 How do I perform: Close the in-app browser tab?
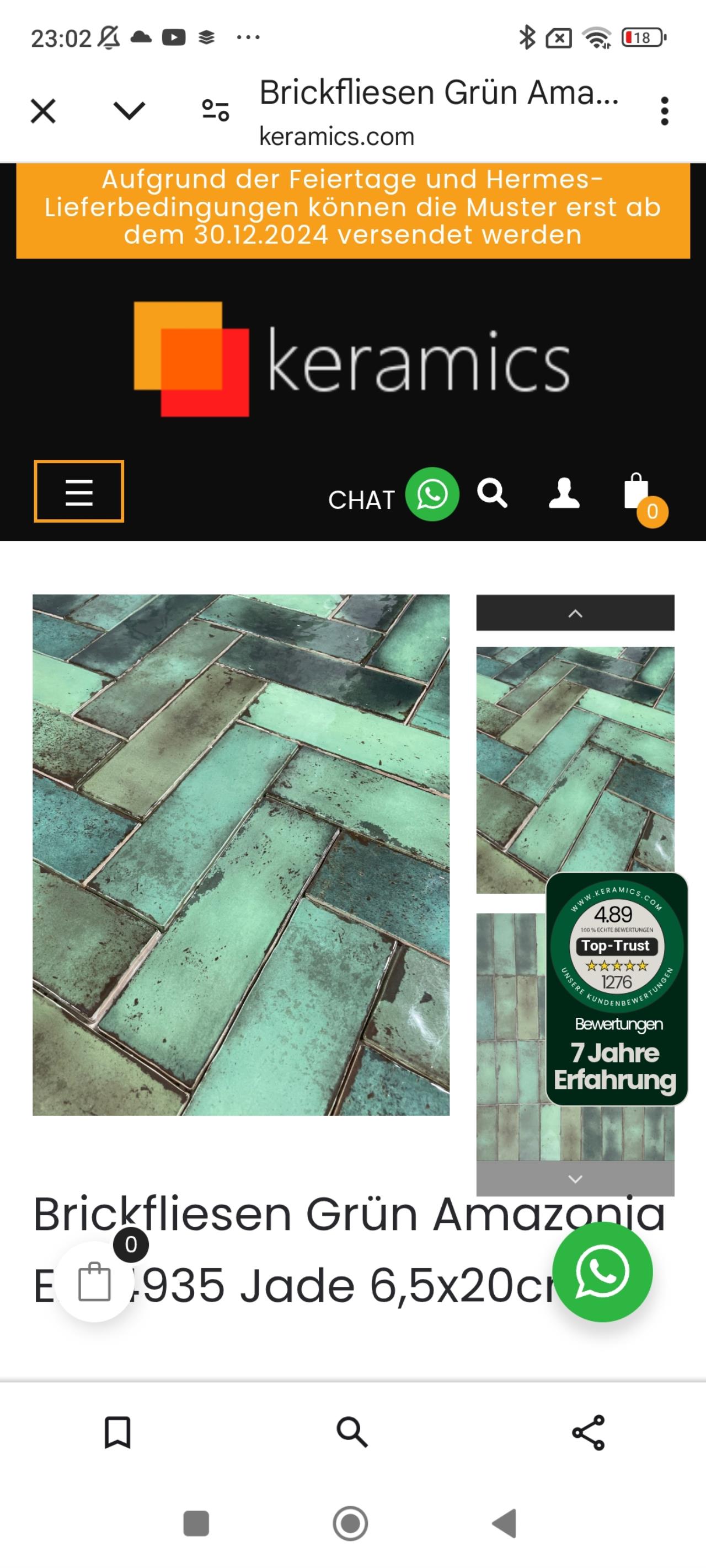pos(42,111)
